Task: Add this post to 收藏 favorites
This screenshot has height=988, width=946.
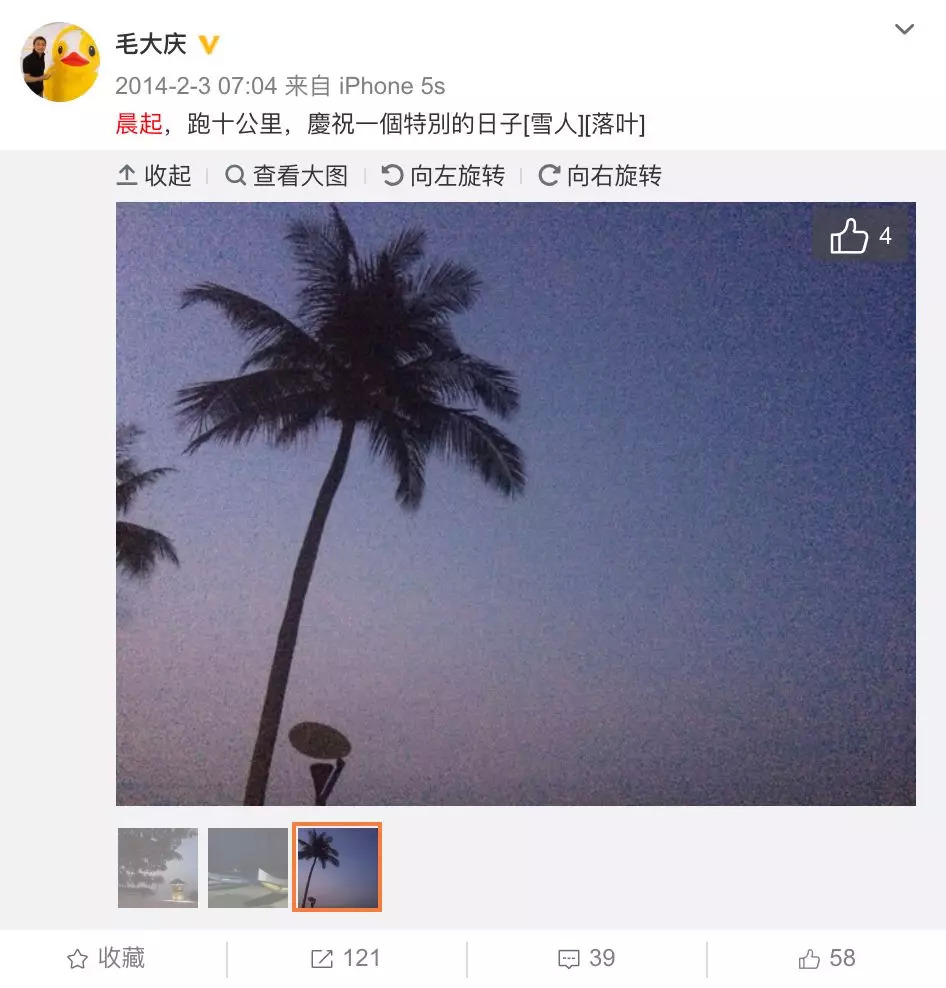Action: [x=106, y=958]
